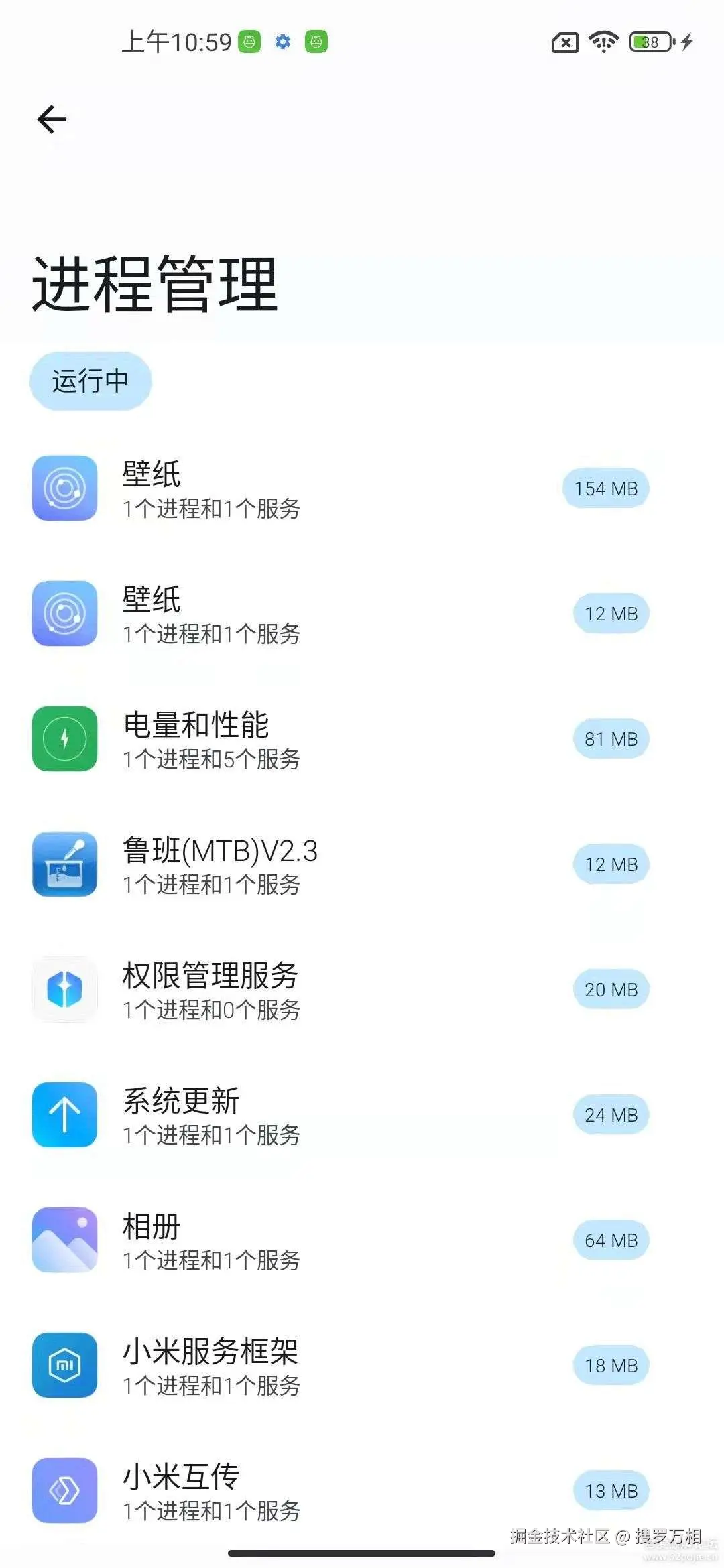
Task: View the 鲁班(MTB)V2.3 process entry
Action: tap(335, 864)
